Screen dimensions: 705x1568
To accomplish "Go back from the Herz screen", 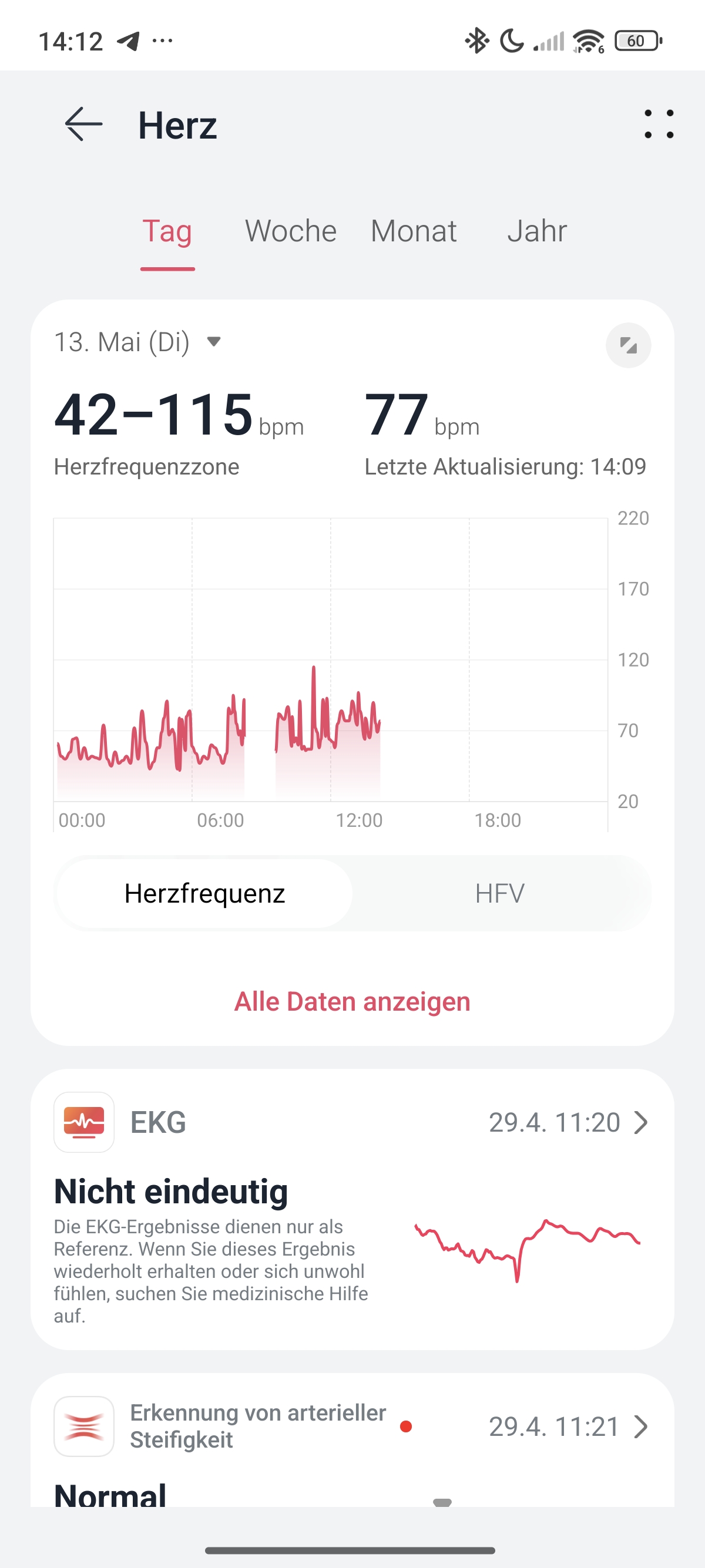I will tap(83, 124).
